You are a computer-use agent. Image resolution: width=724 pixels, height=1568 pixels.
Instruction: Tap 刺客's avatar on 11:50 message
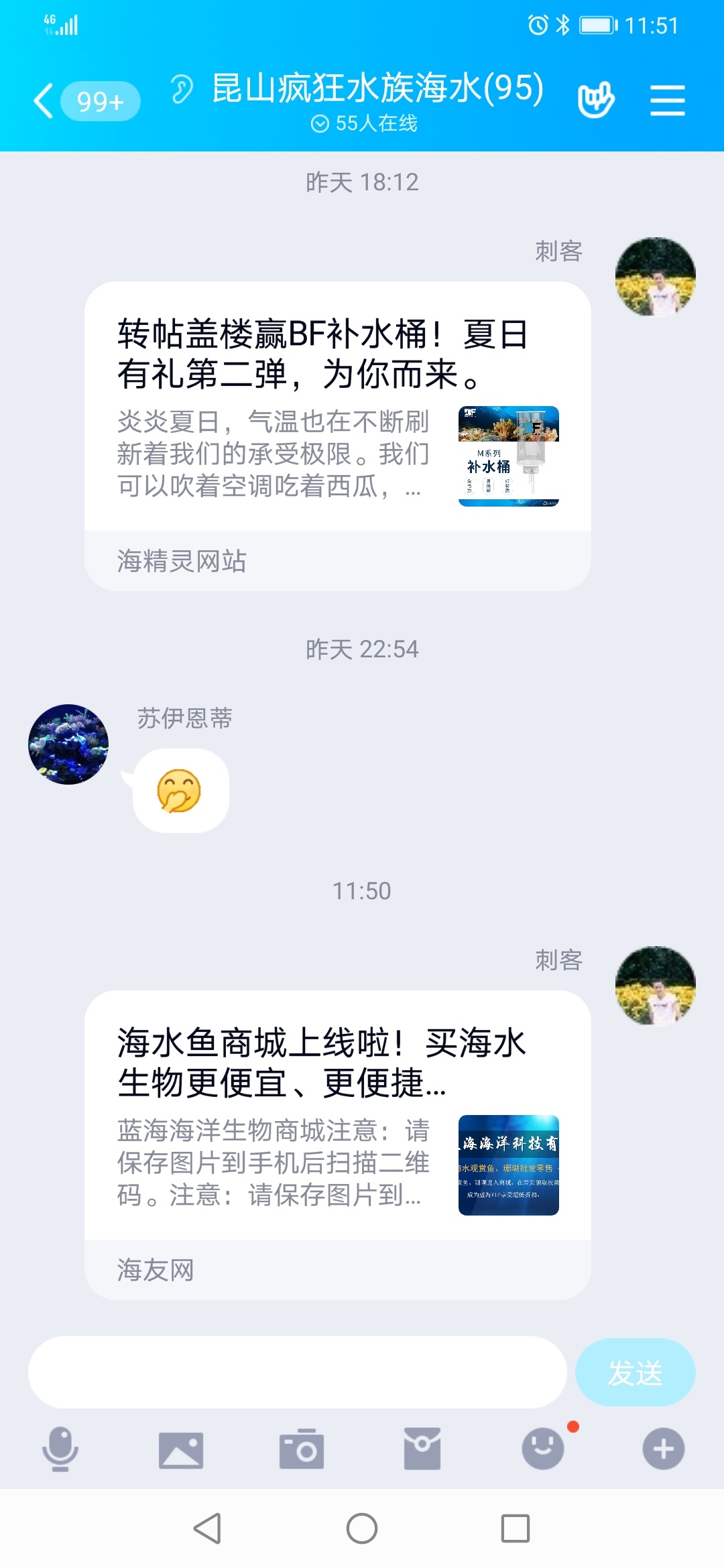coord(655,986)
